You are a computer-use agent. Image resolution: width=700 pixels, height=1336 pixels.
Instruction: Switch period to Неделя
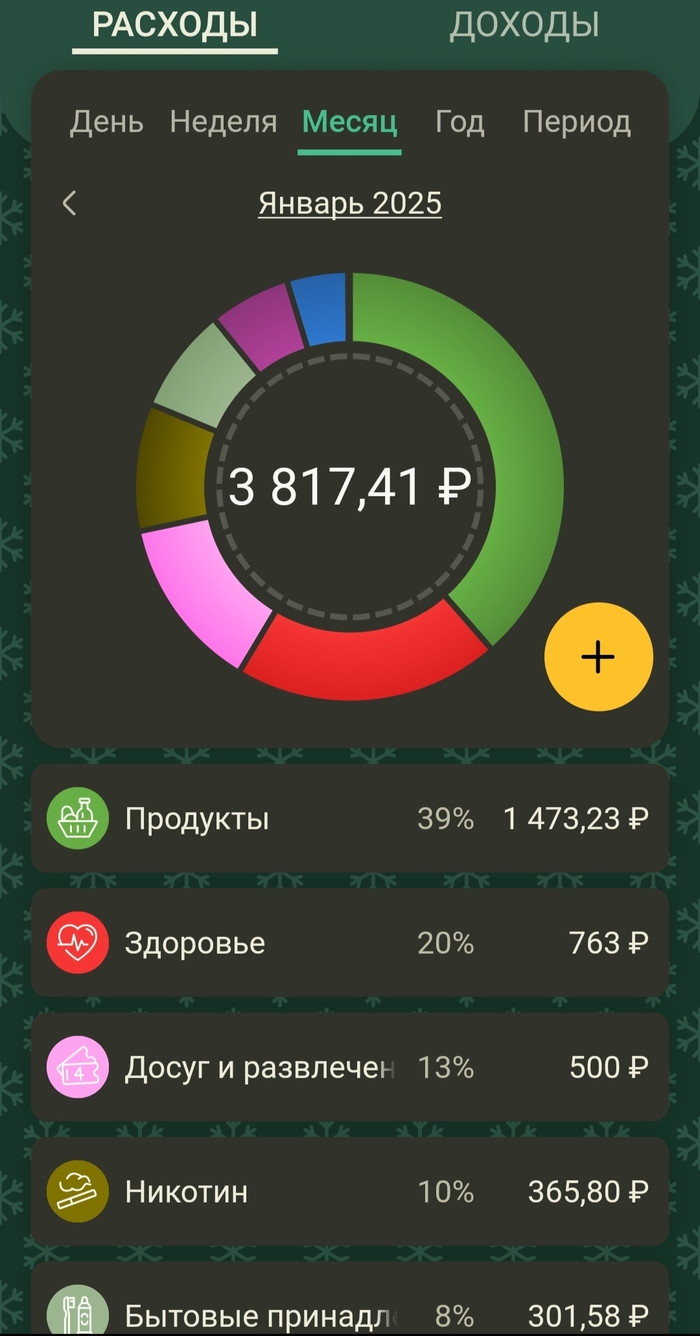pos(223,123)
